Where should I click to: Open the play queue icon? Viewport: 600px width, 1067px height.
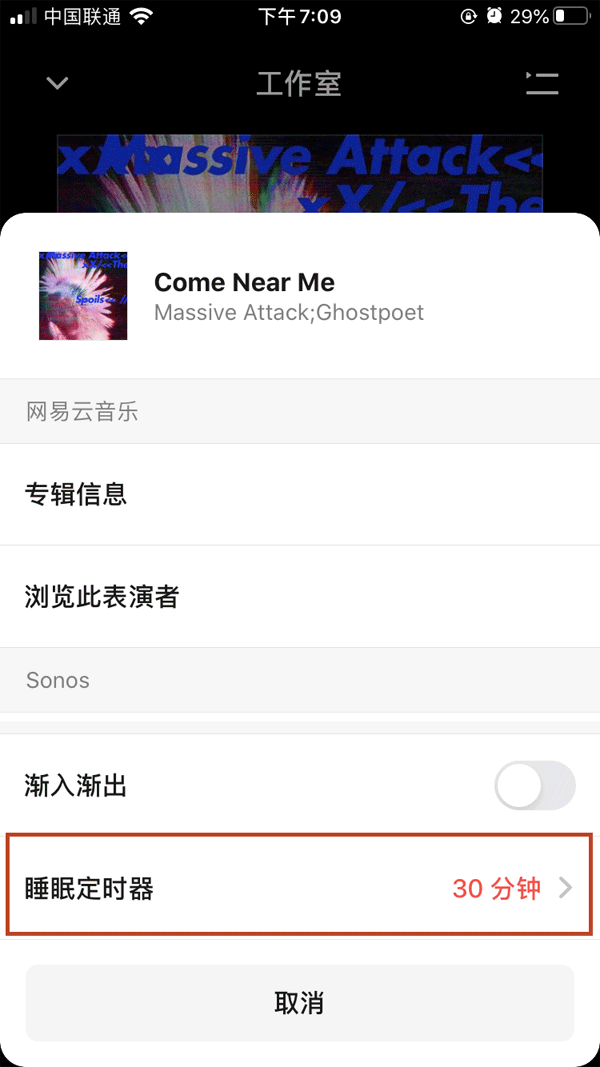[x=542, y=83]
